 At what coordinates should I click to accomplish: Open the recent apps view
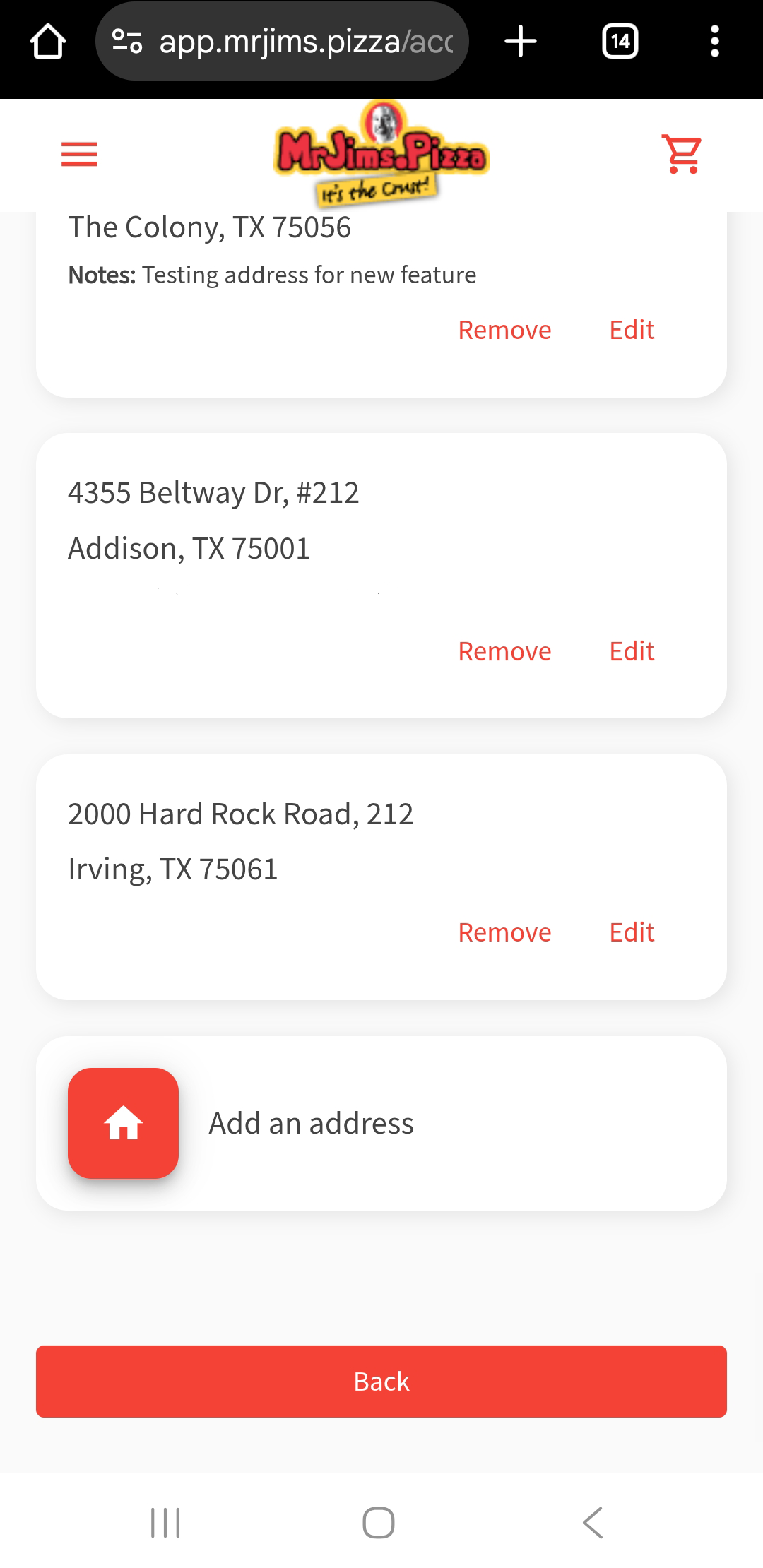click(x=166, y=1522)
